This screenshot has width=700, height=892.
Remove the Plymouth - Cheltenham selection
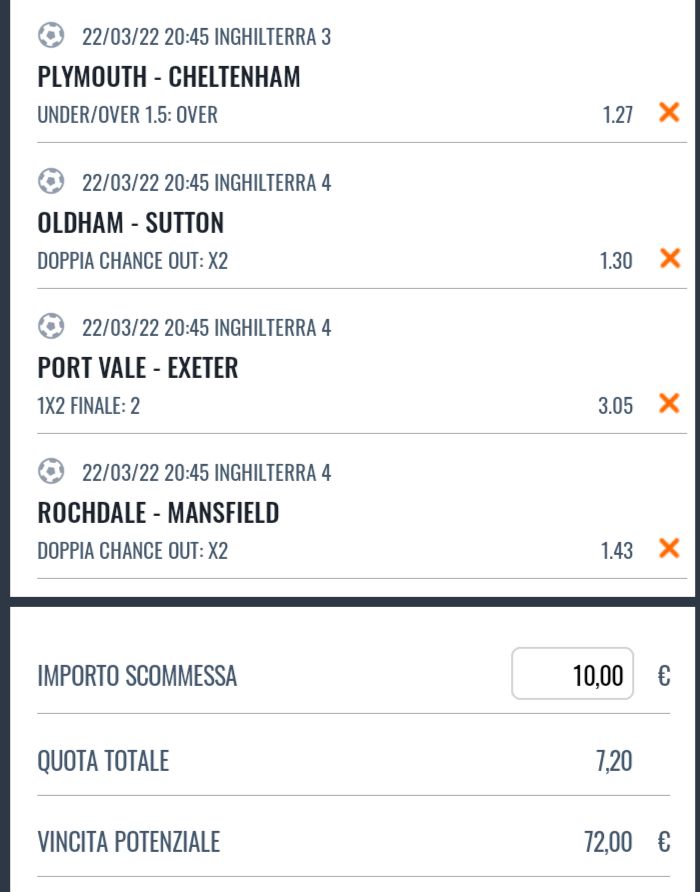tap(669, 113)
